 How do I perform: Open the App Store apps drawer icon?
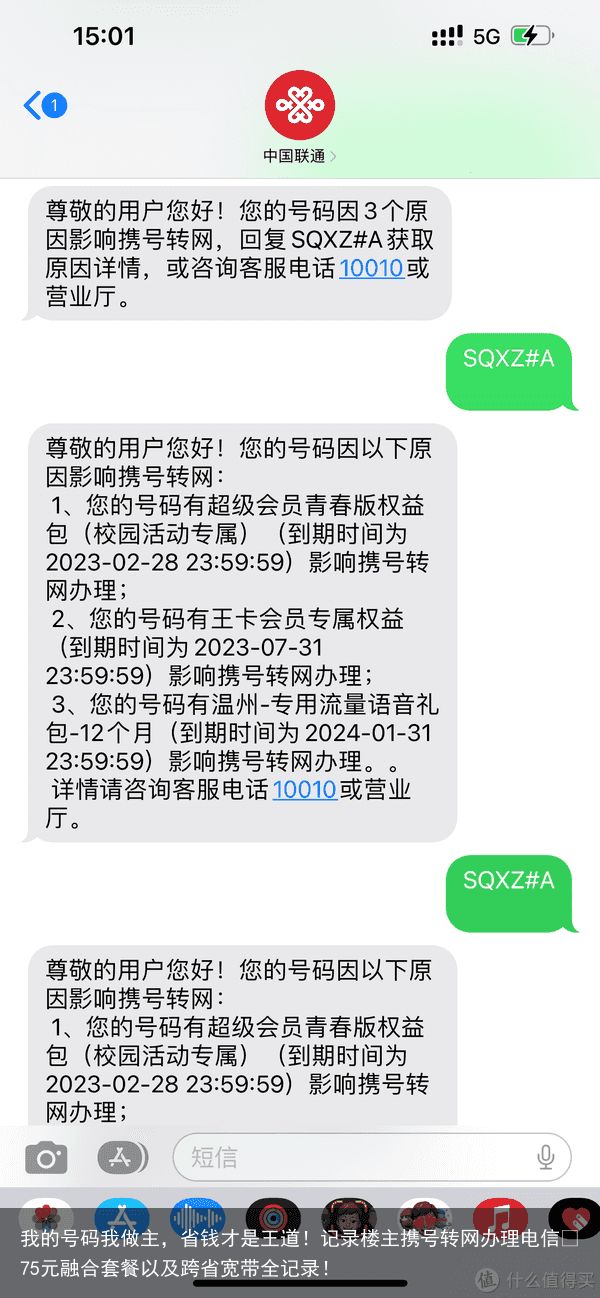(x=122, y=1158)
